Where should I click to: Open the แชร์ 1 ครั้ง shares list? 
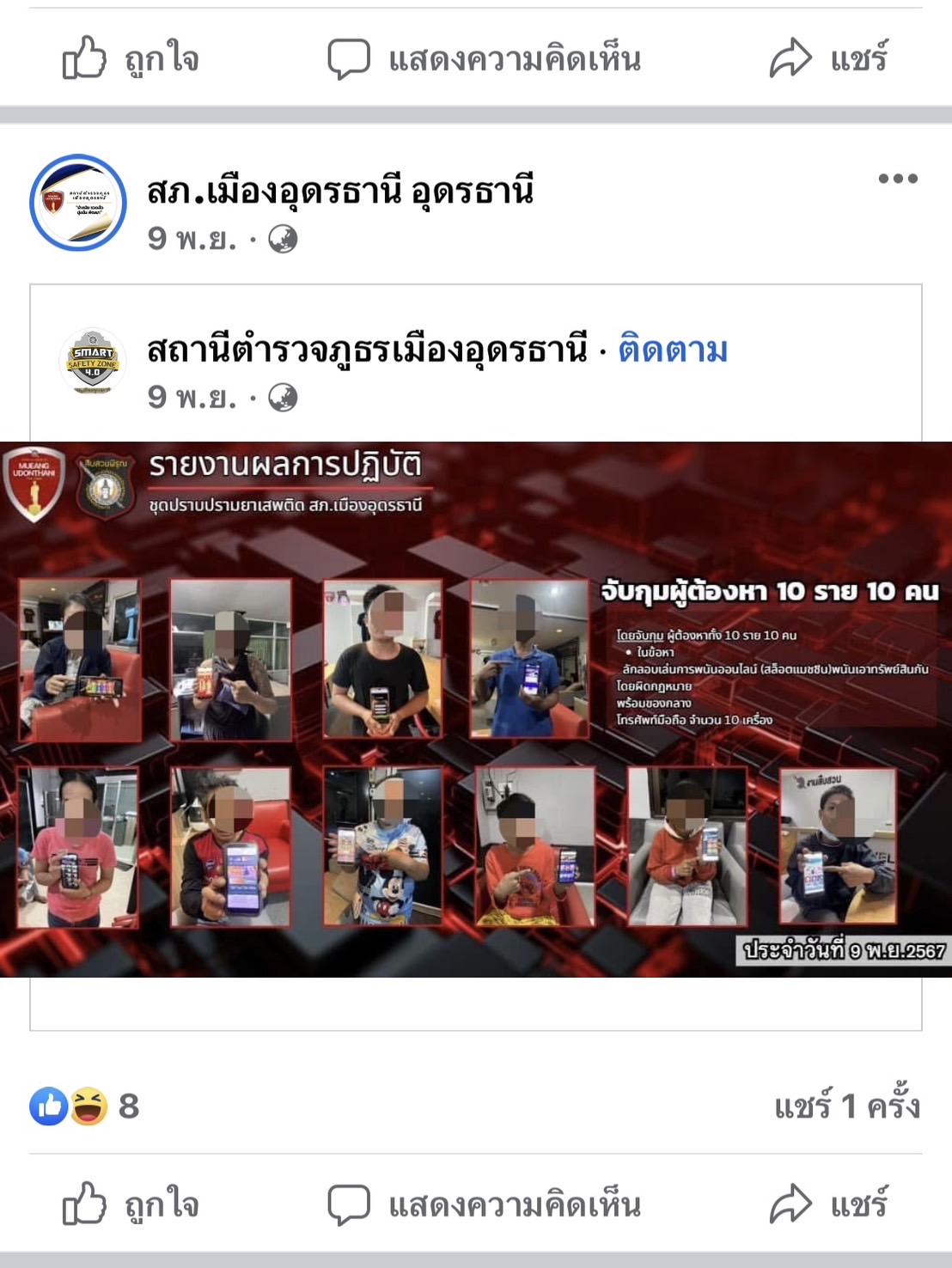tap(846, 1106)
